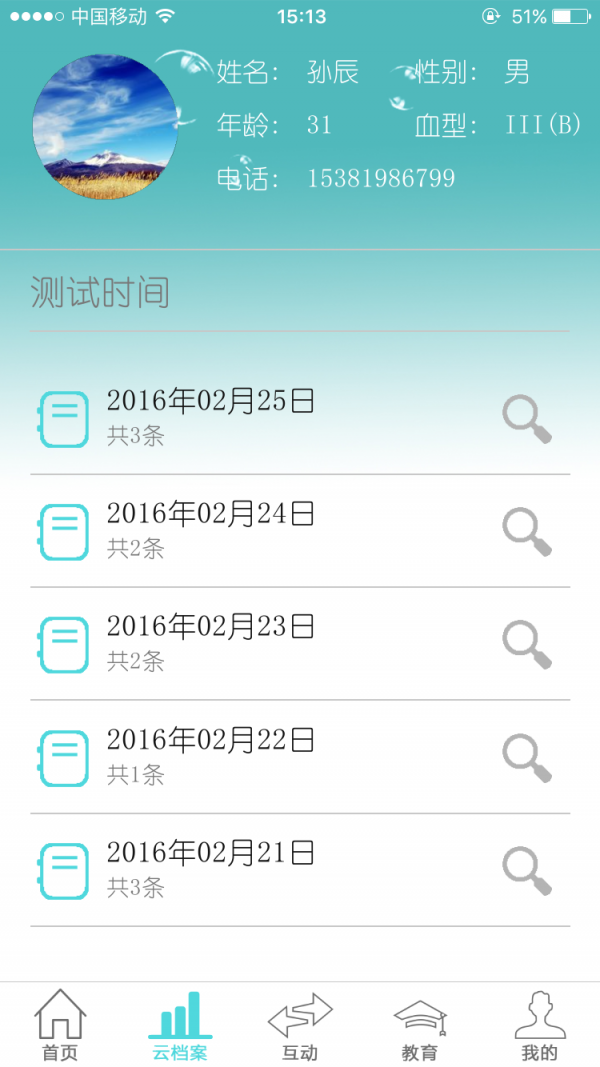The height and width of the screenshot is (1067, 600).
Task: Tap the magnifier for 2016年02月25日
Action: coord(527,420)
